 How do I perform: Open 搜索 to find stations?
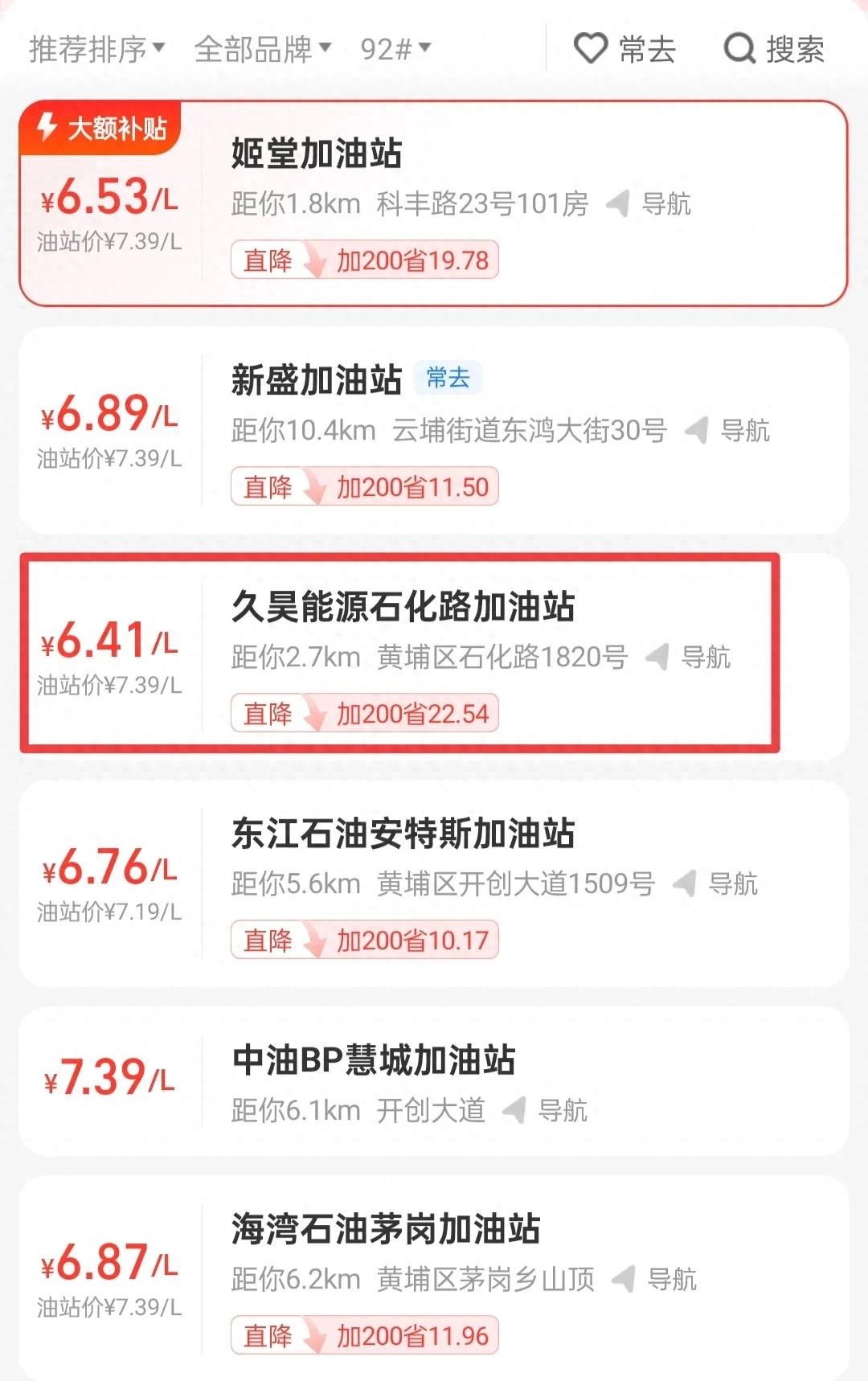pos(774,49)
